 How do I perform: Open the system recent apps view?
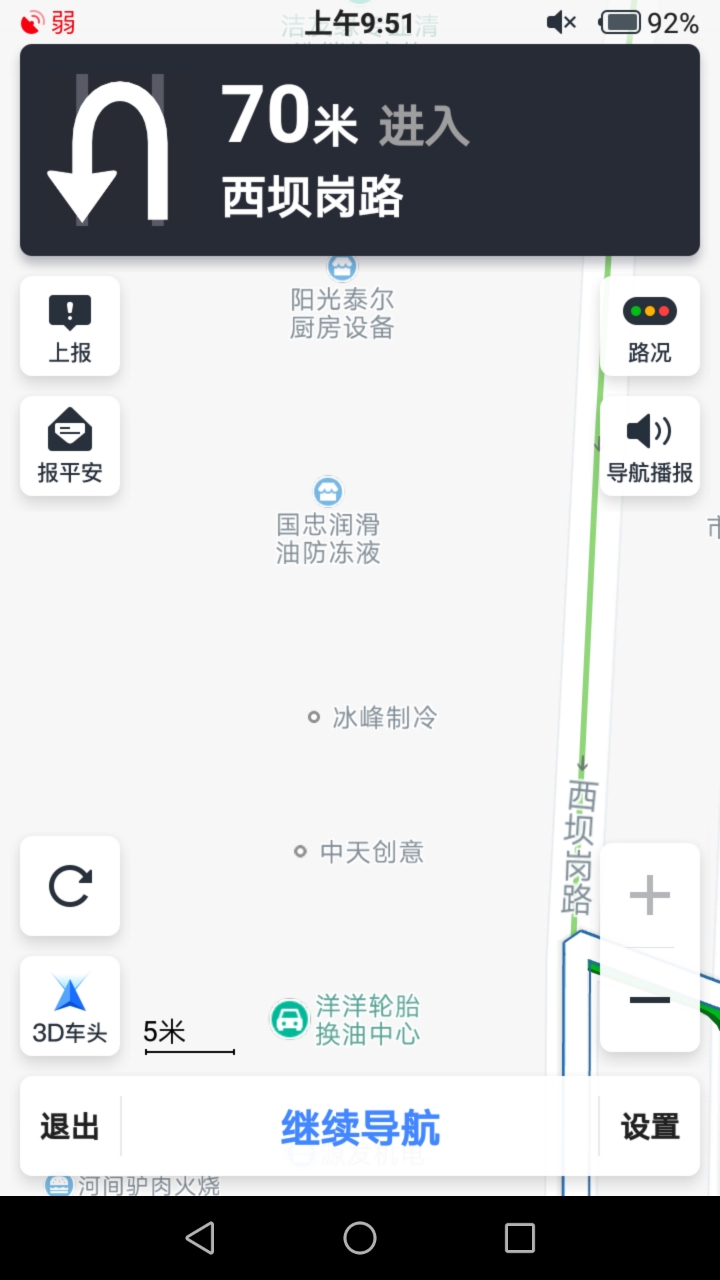(520, 1238)
